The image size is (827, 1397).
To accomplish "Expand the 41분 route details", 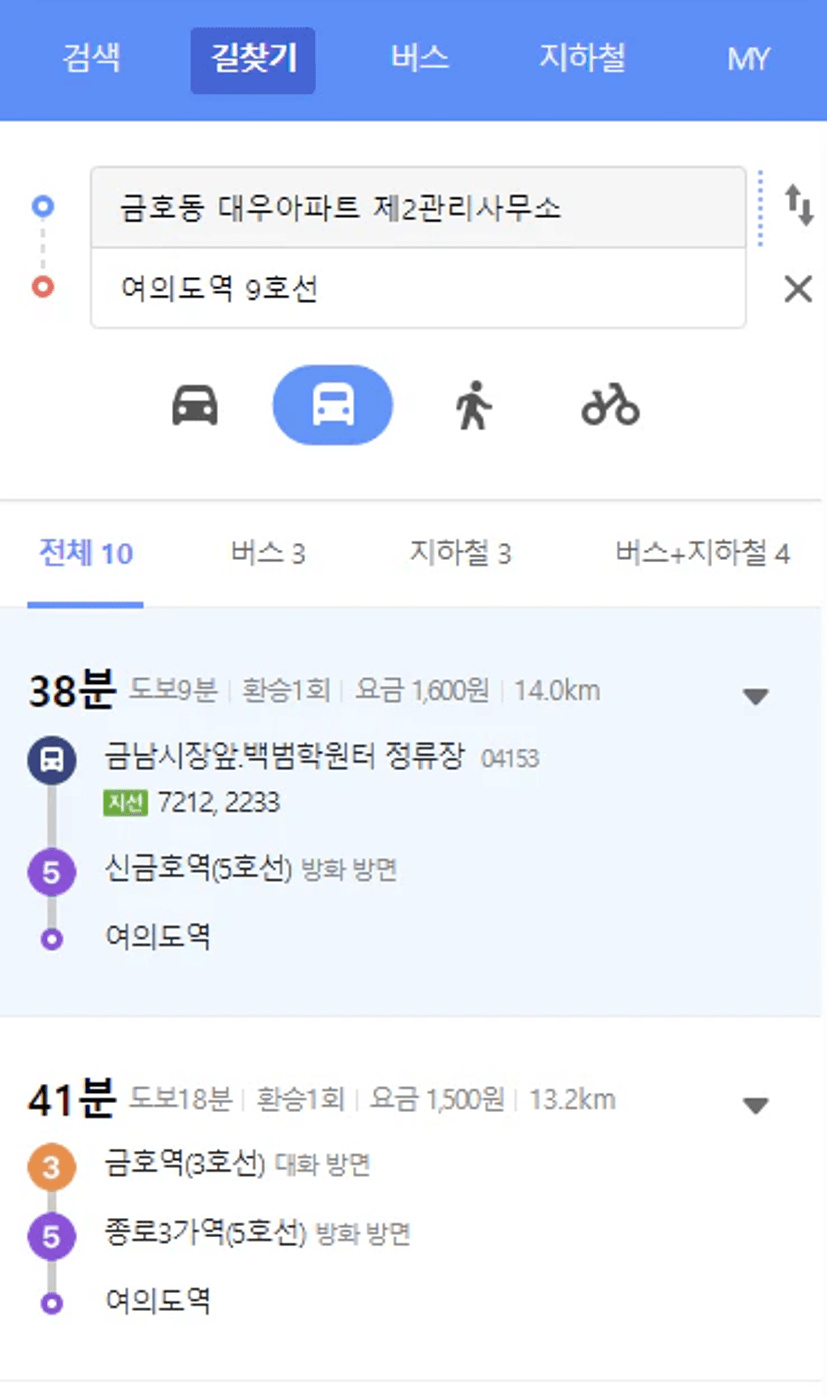I will [x=756, y=1105].
